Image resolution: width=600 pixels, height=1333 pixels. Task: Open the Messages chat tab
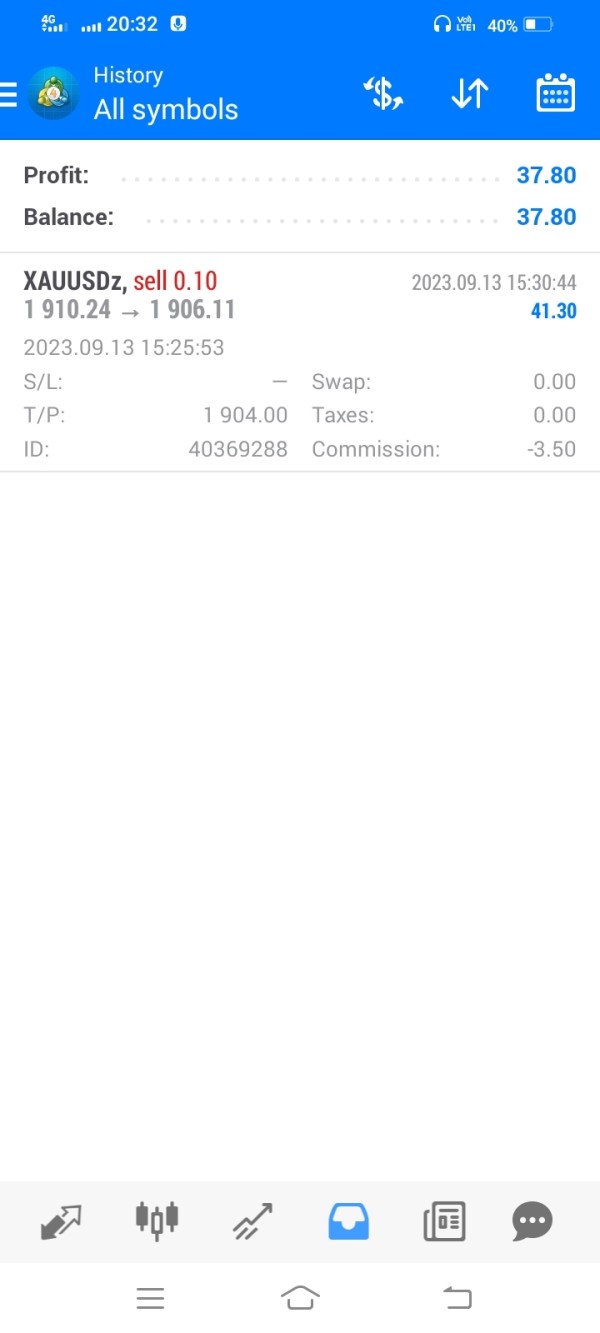click(x=532, y=1220)
